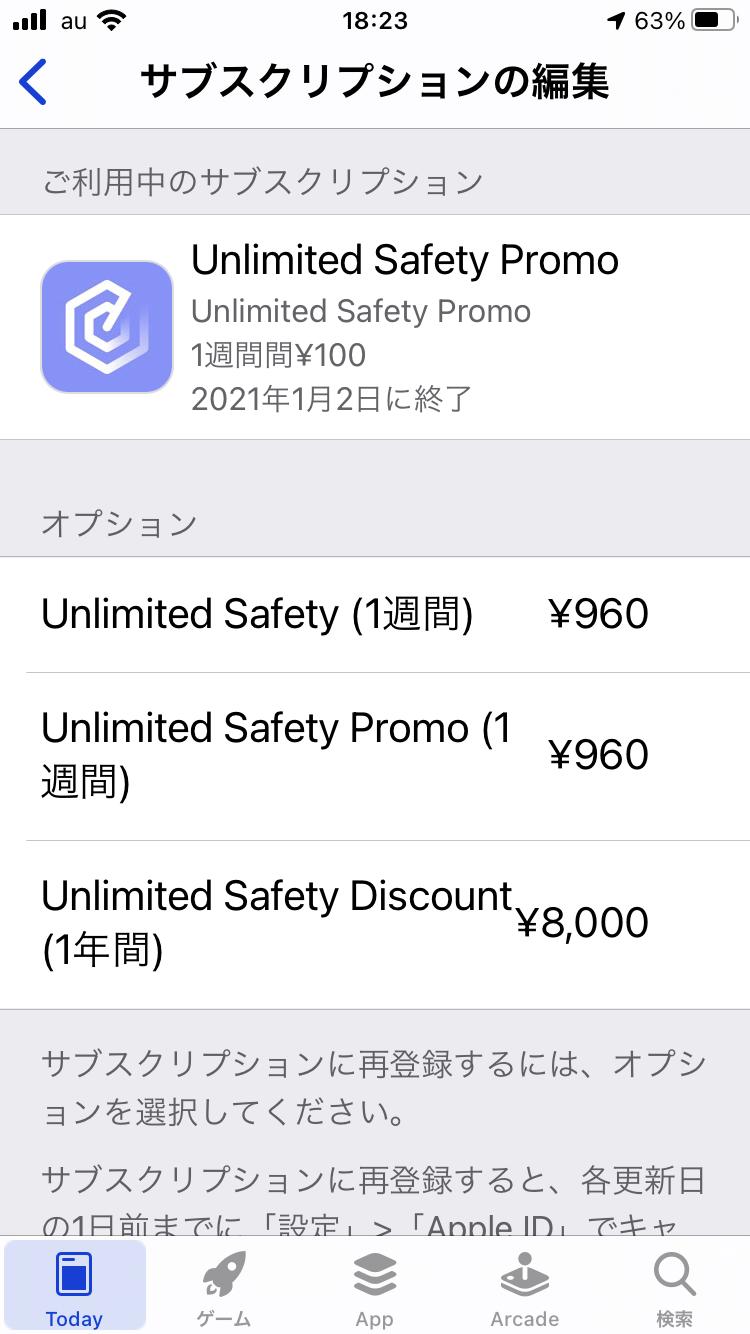
Task: Choose Unlimited Safety Promo (1週間) ¥960 option
Action: point(375,756)
